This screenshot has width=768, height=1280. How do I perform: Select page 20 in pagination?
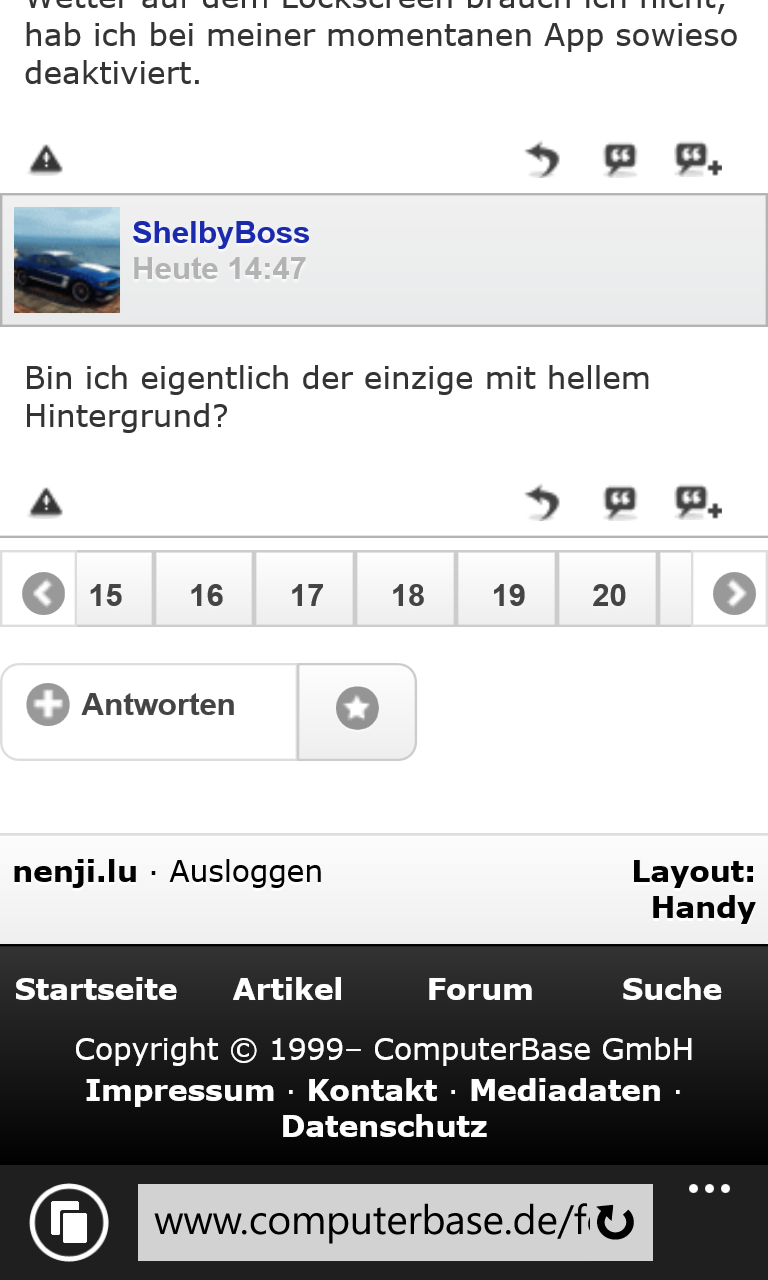tap(608, 595)
